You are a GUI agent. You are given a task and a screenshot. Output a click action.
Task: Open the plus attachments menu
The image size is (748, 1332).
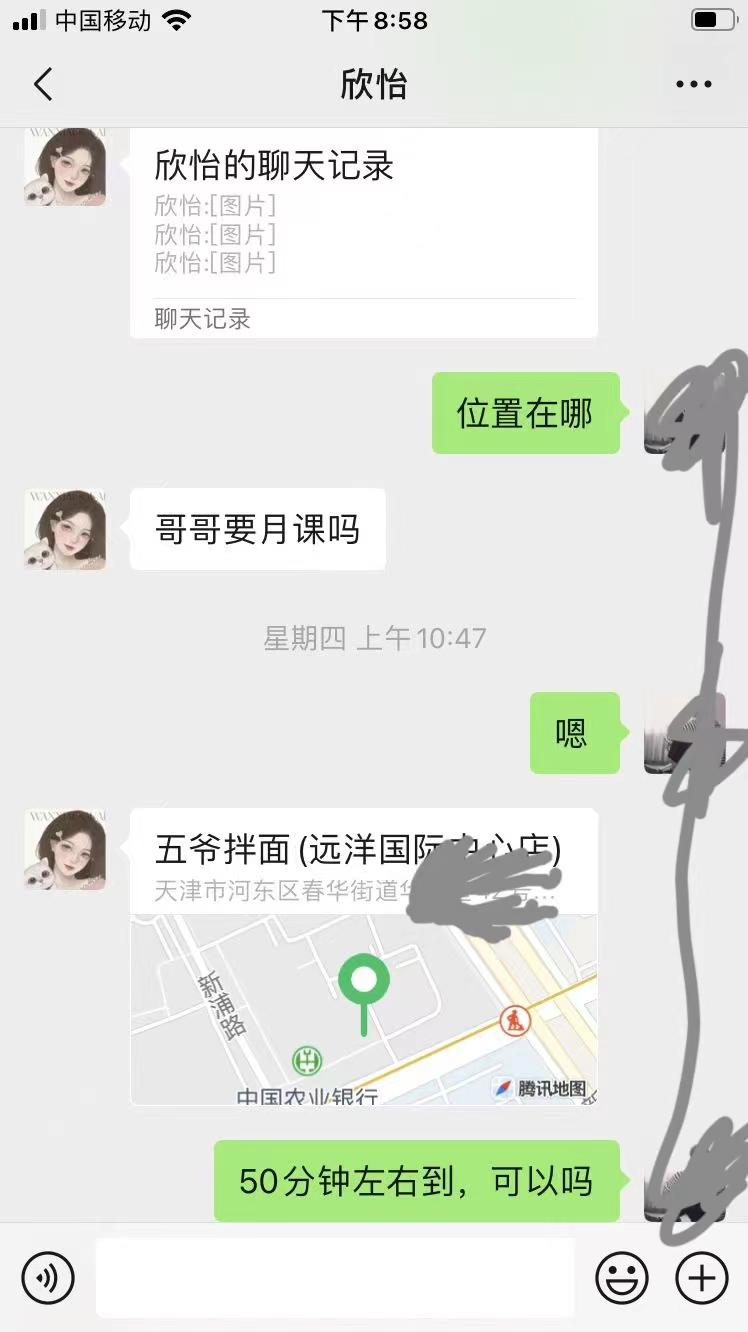[702, 1277]
